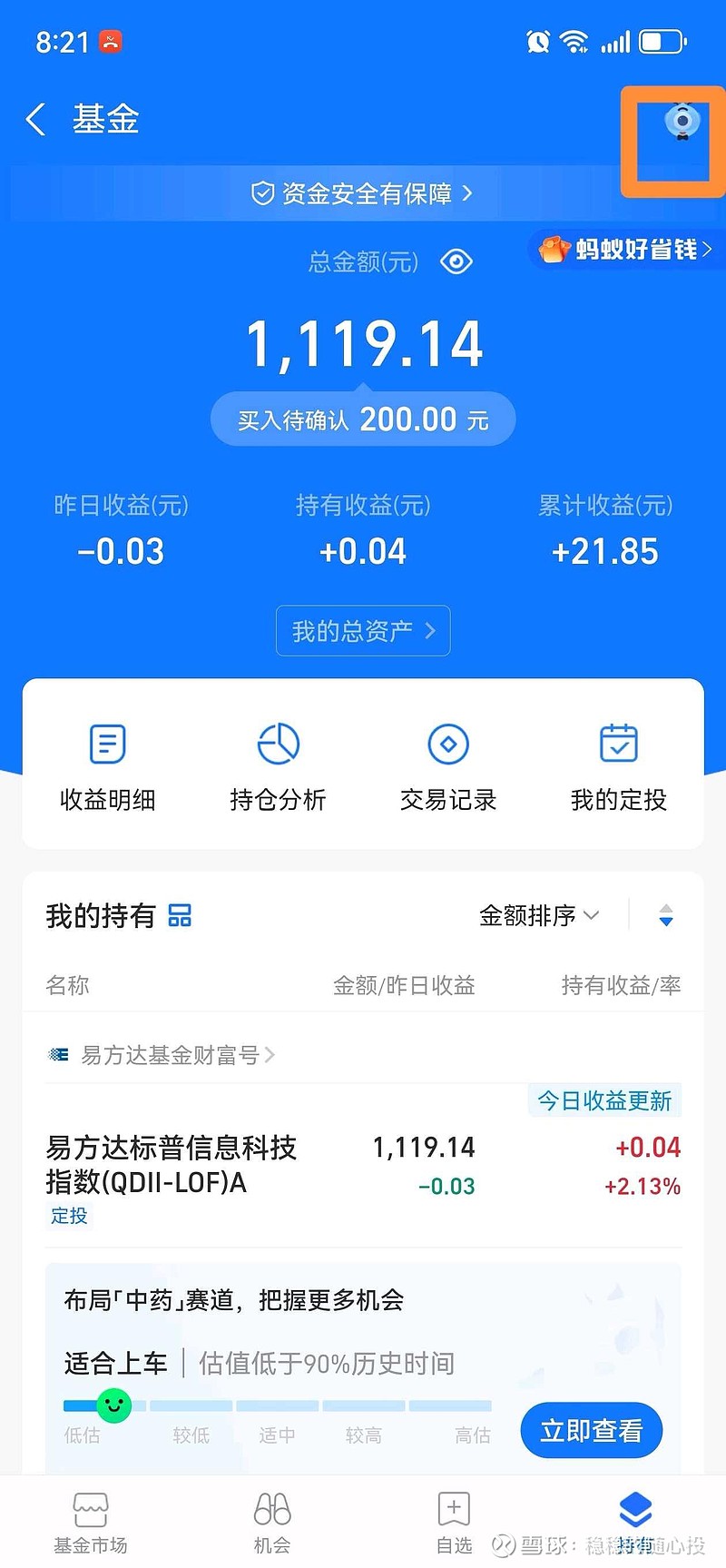This screenshot has width=726, height=1568.
Task: Expand 我的总资产 total assets view
Action: (363, 630)
